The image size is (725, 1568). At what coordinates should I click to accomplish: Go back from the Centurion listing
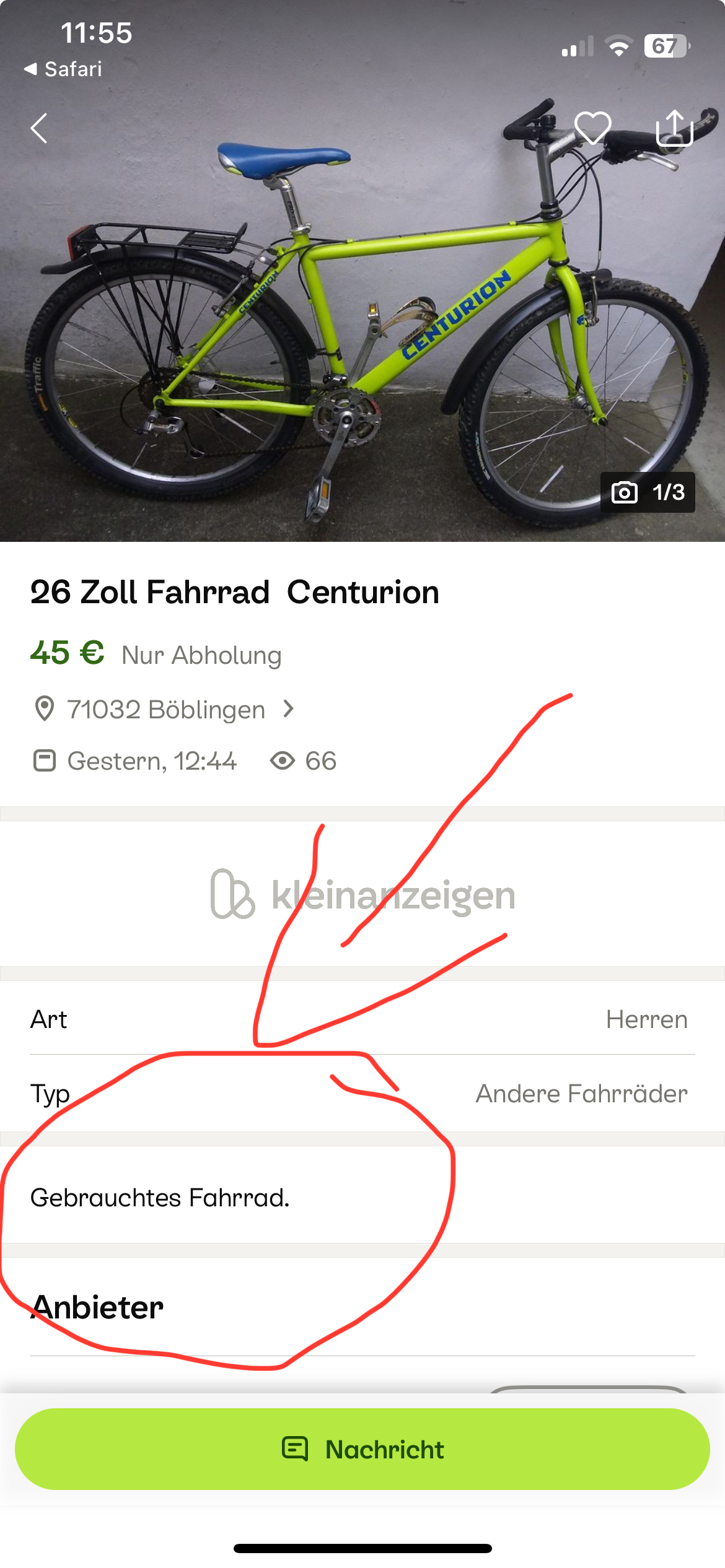pos(39,128)
